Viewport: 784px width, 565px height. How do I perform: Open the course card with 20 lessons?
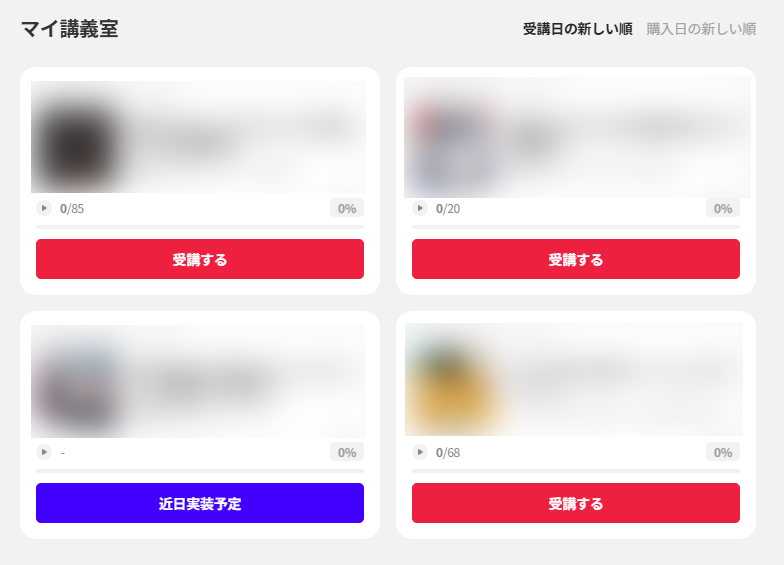576,137
